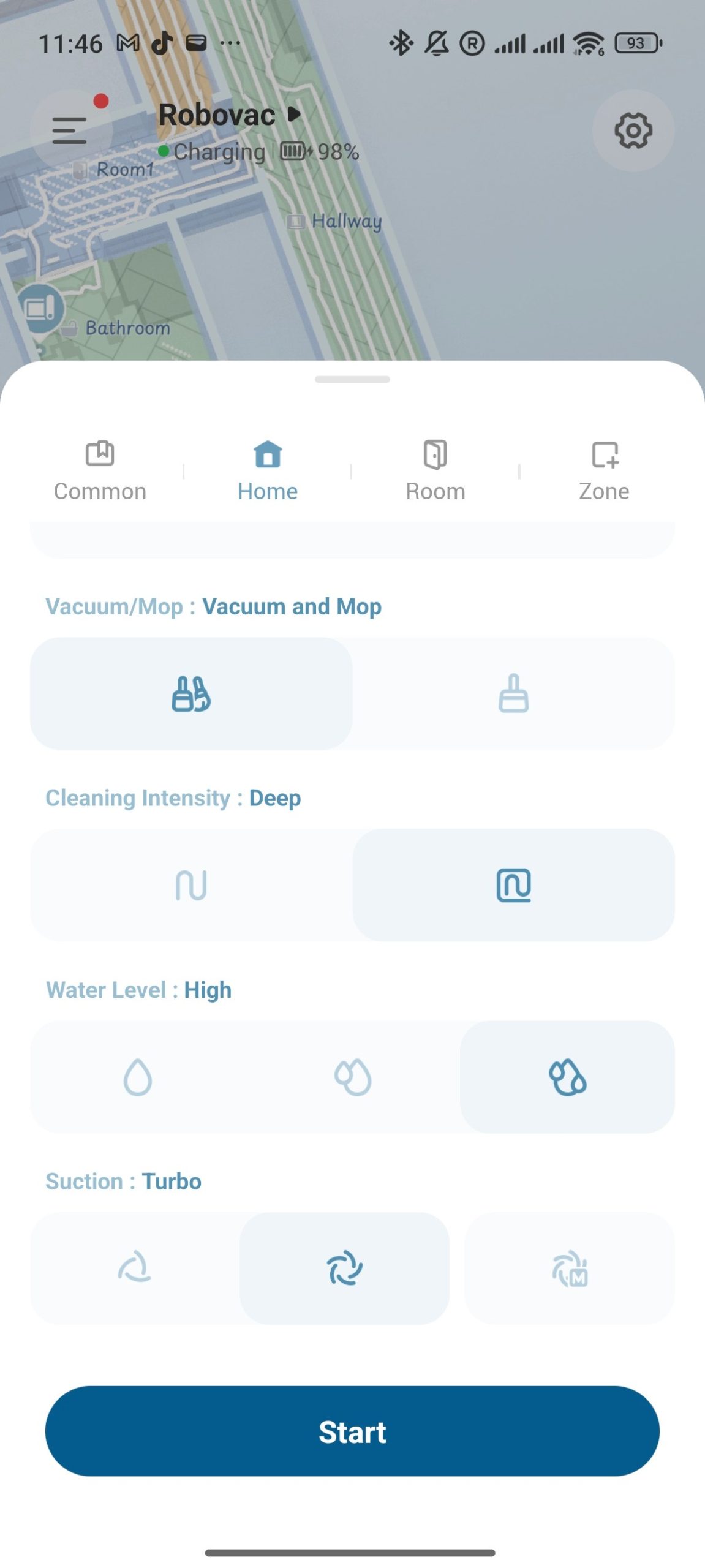Open the settings gear

[633, 130]
